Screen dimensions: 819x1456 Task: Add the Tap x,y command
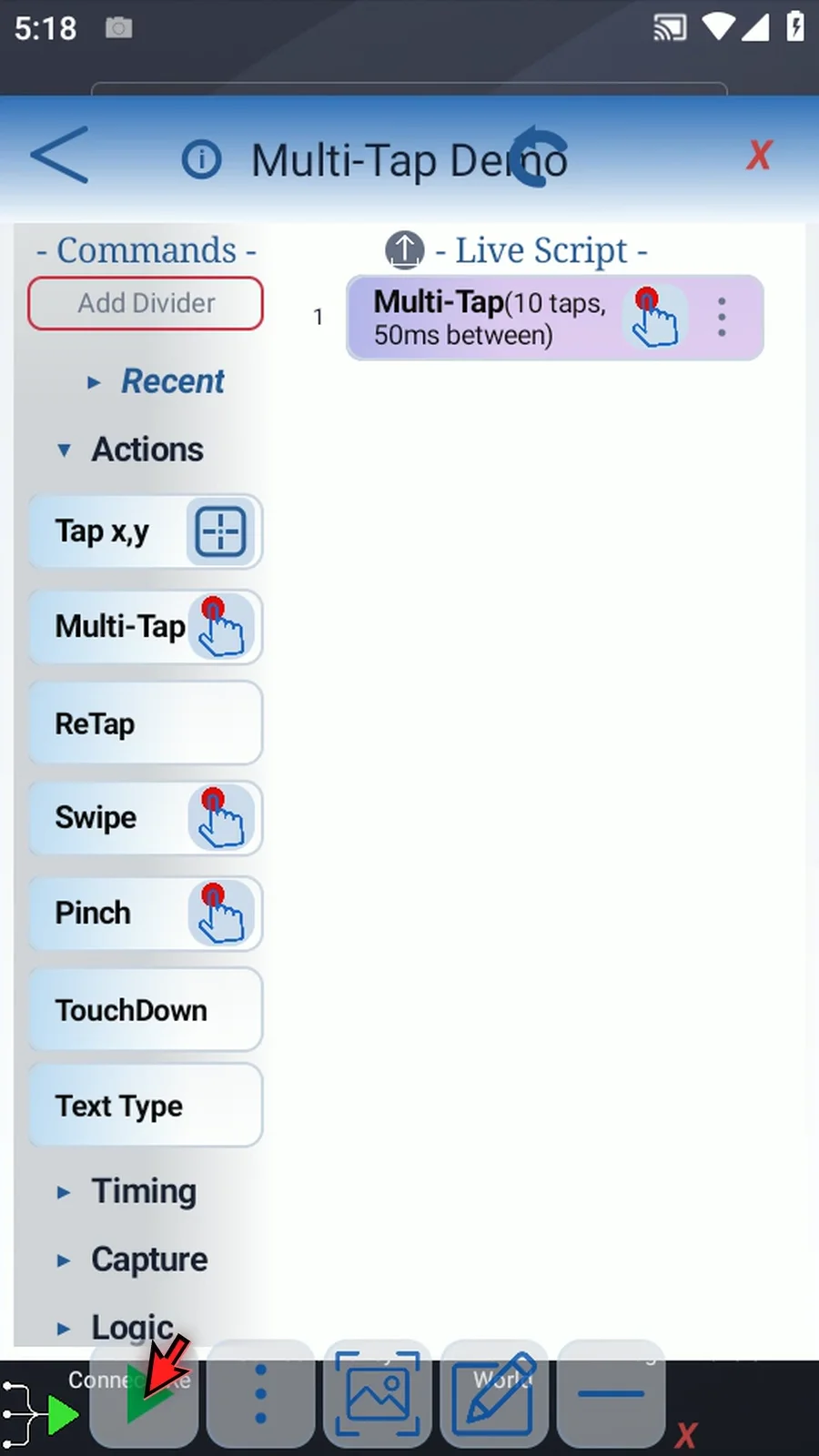146,531
